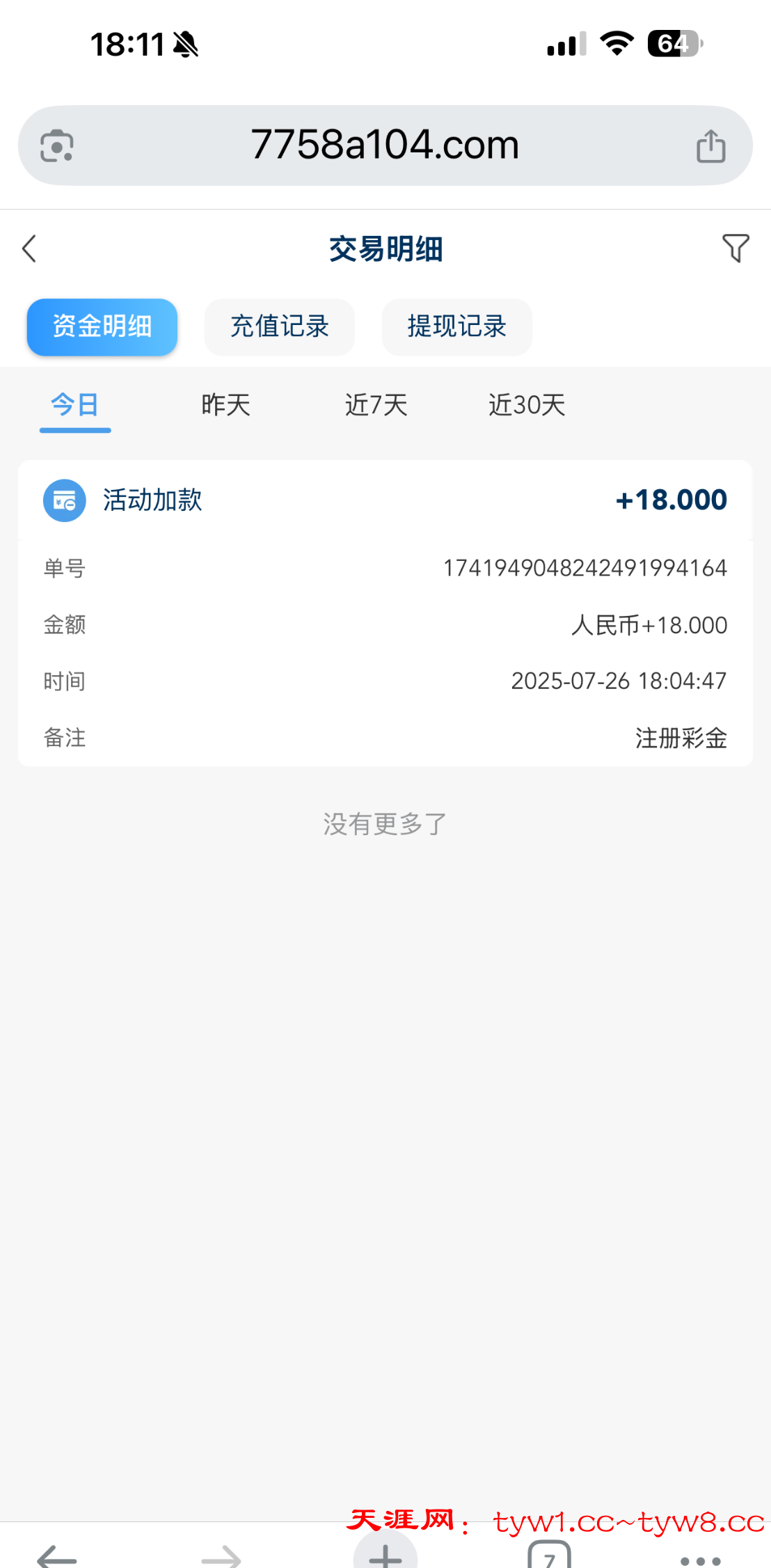Select the 今日 date filter
Viewport: 771px width, 1568px height.
[75, 405]
